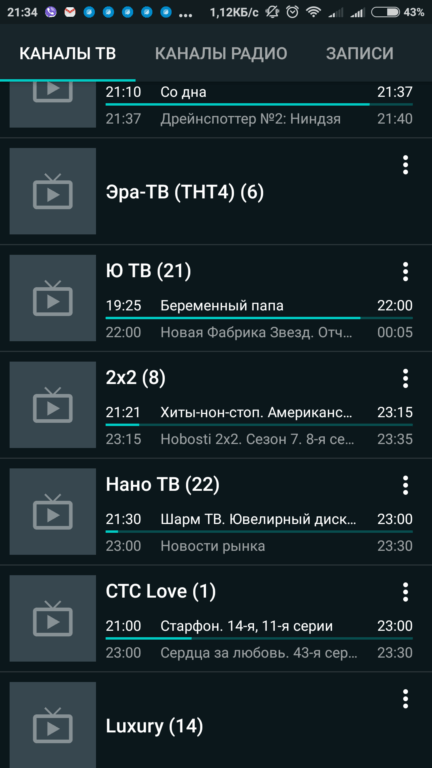Screen dimensions: 432x768
Task: Tap the more options icon for Luxury
Action: 405,699
